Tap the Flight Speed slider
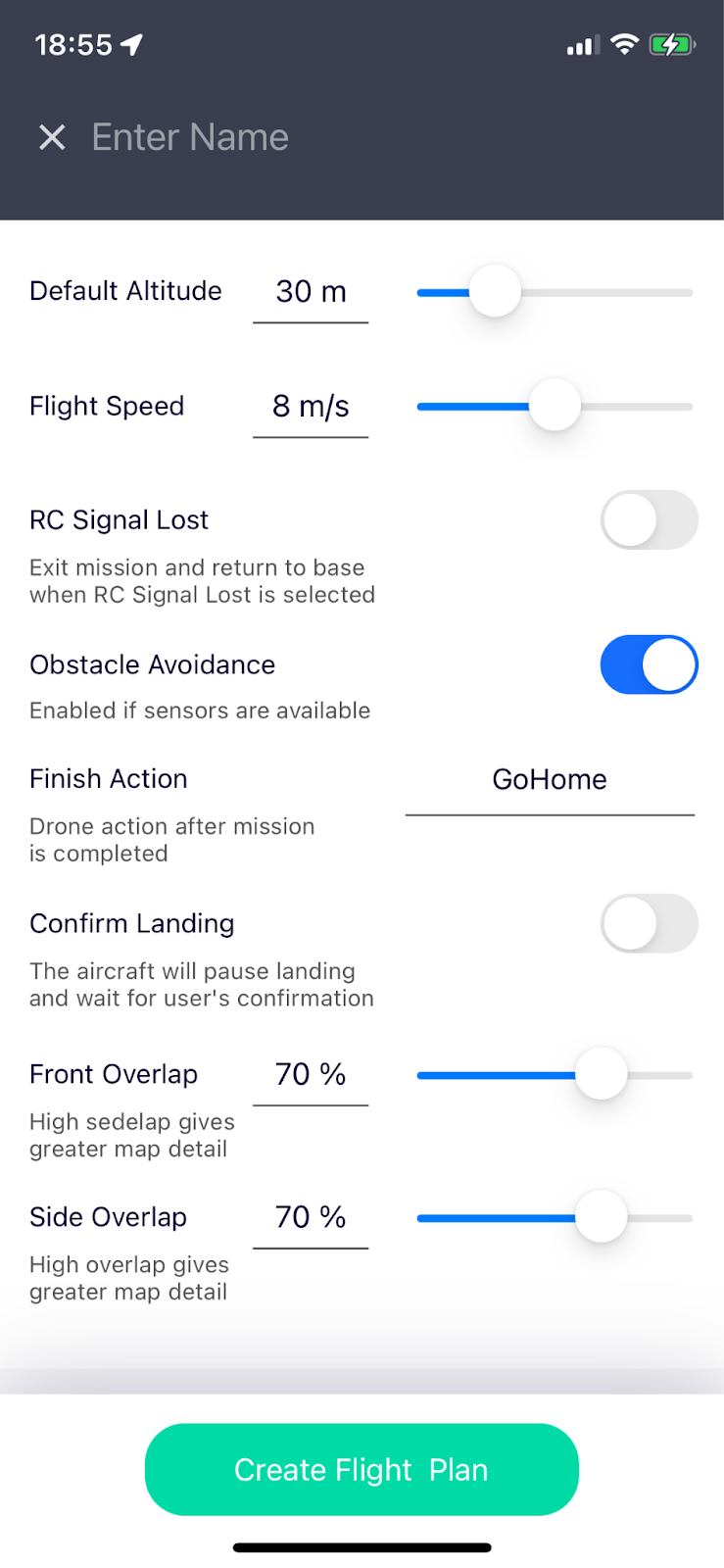The width and height of the screenshot is (724, 1568). (x=555, y=406)
